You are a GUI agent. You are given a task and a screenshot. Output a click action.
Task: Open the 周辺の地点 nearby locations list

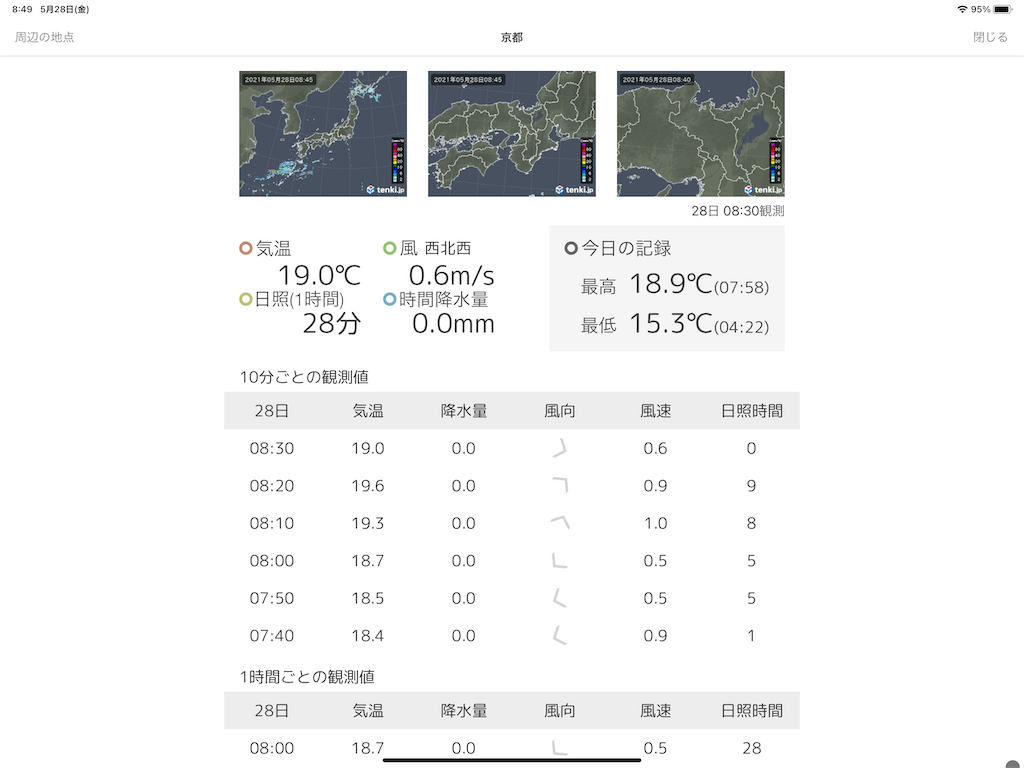pyautogui.click(x=44, y=37)
